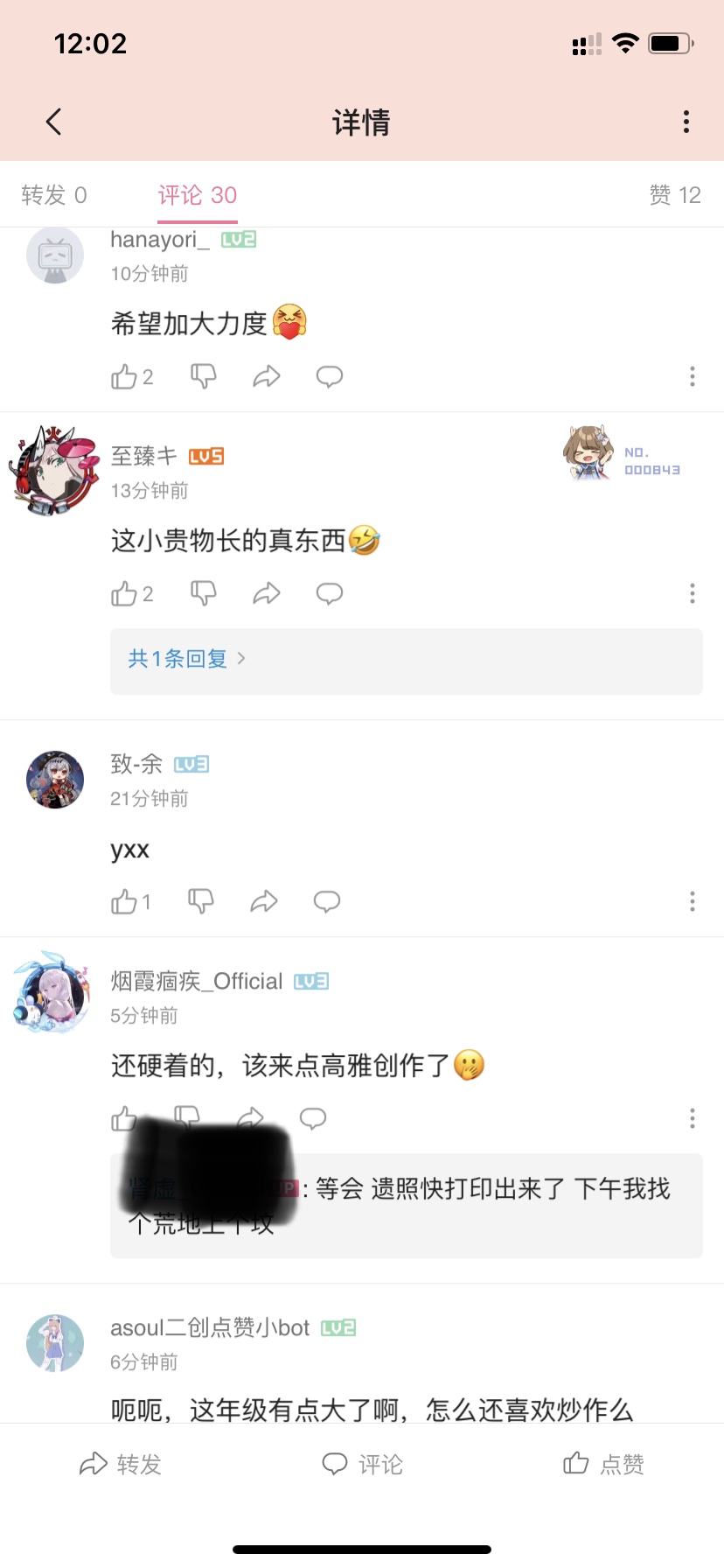Tap 点赞 button in bottom bar
This screenshot has width=724, height=1568.
(x=603, y=1464)
